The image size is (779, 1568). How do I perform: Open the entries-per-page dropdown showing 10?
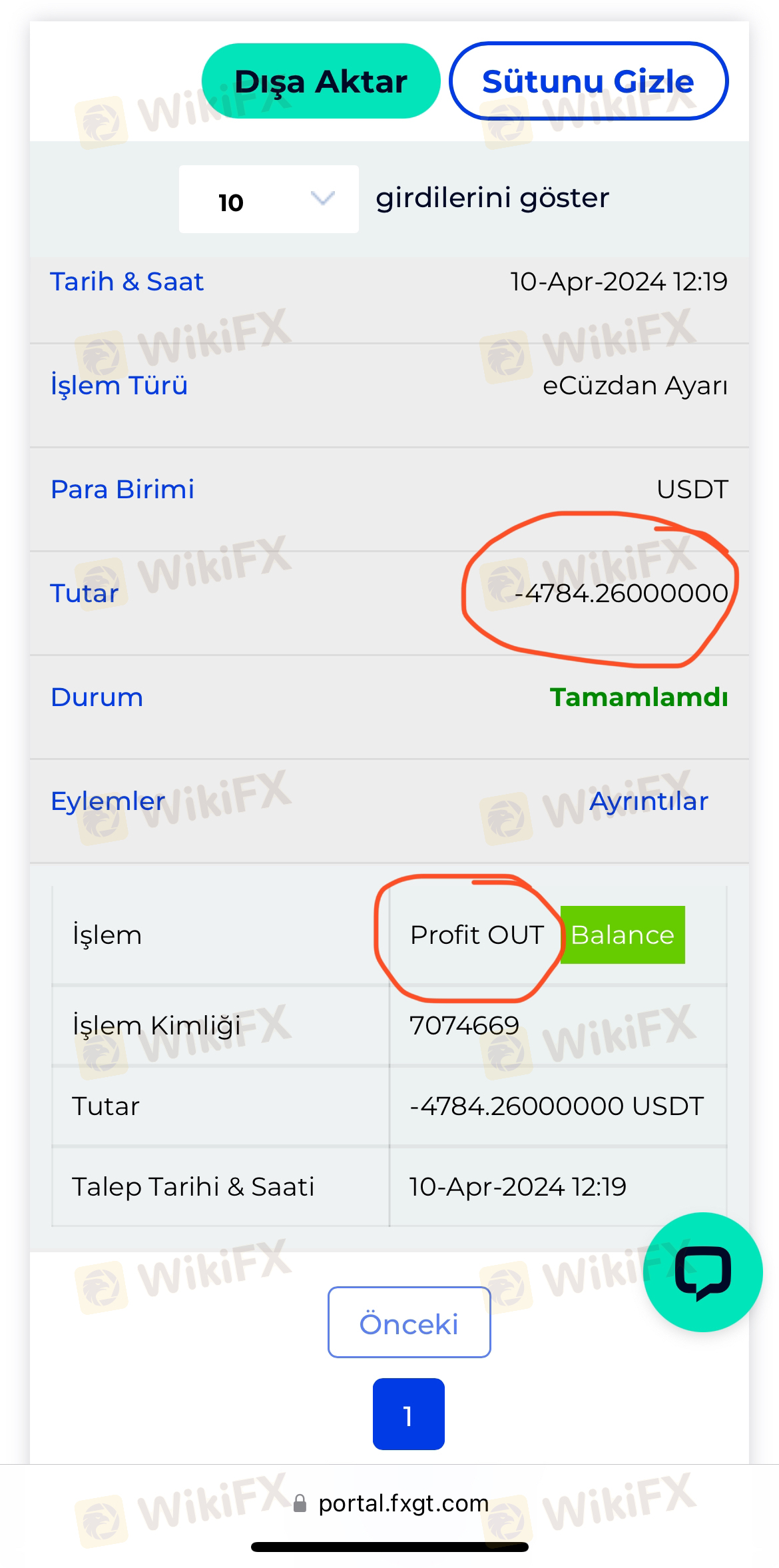point(268,199)
